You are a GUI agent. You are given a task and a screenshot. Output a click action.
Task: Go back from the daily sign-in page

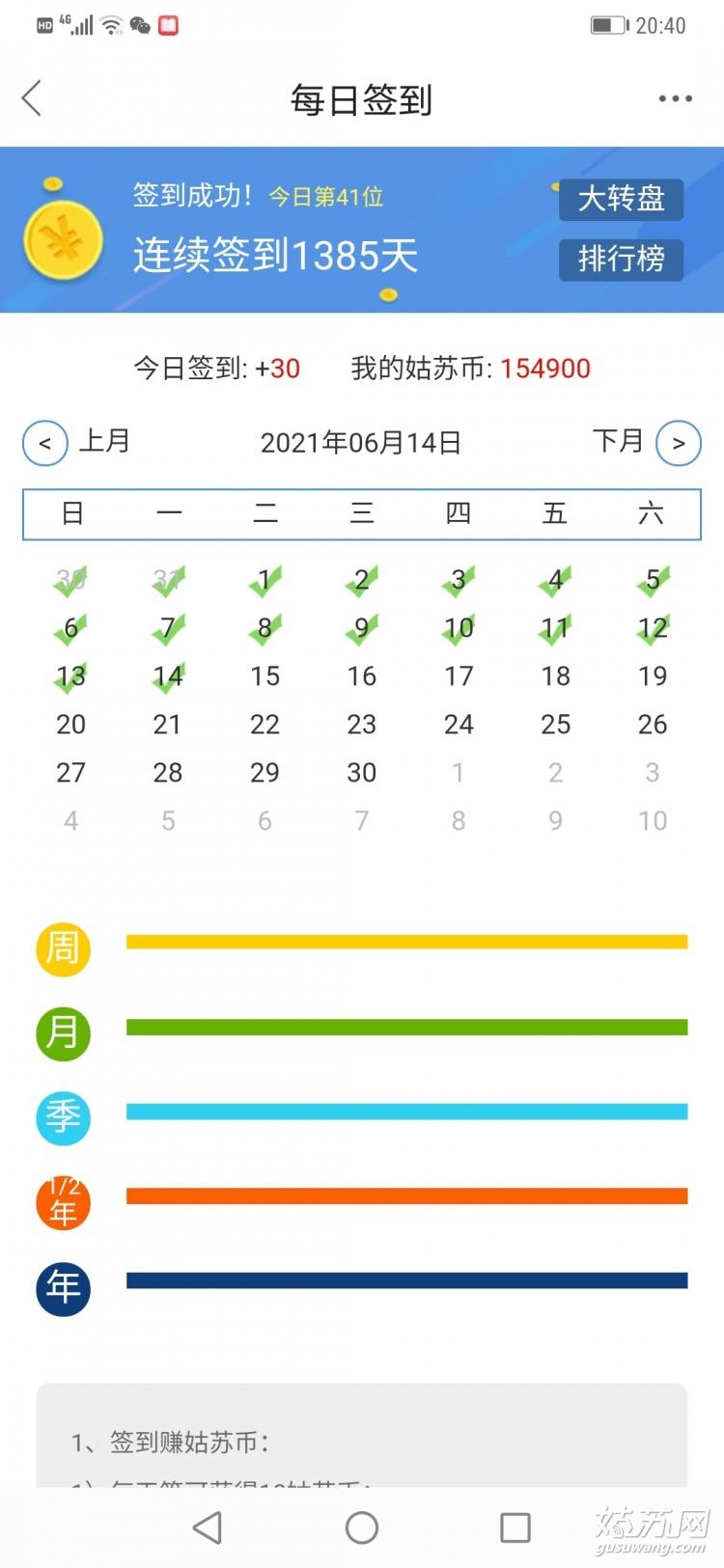(32, 98)
